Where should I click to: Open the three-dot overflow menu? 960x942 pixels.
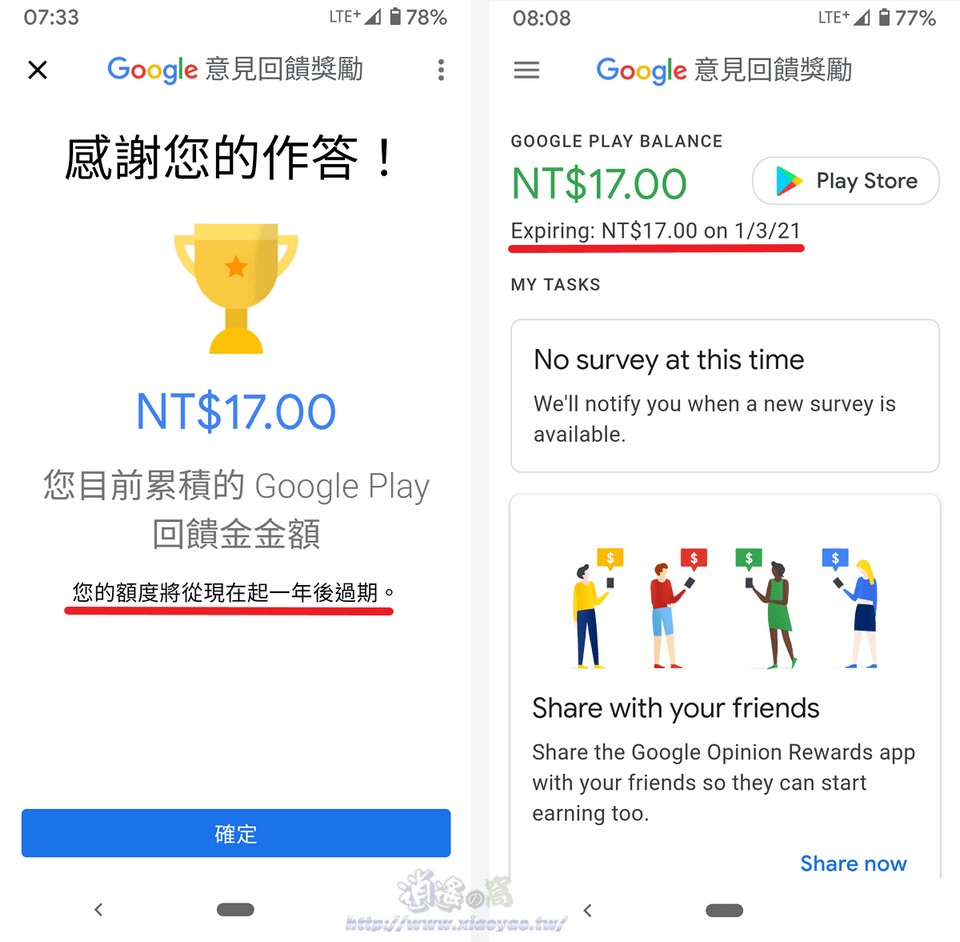click(x=441, y=70)
